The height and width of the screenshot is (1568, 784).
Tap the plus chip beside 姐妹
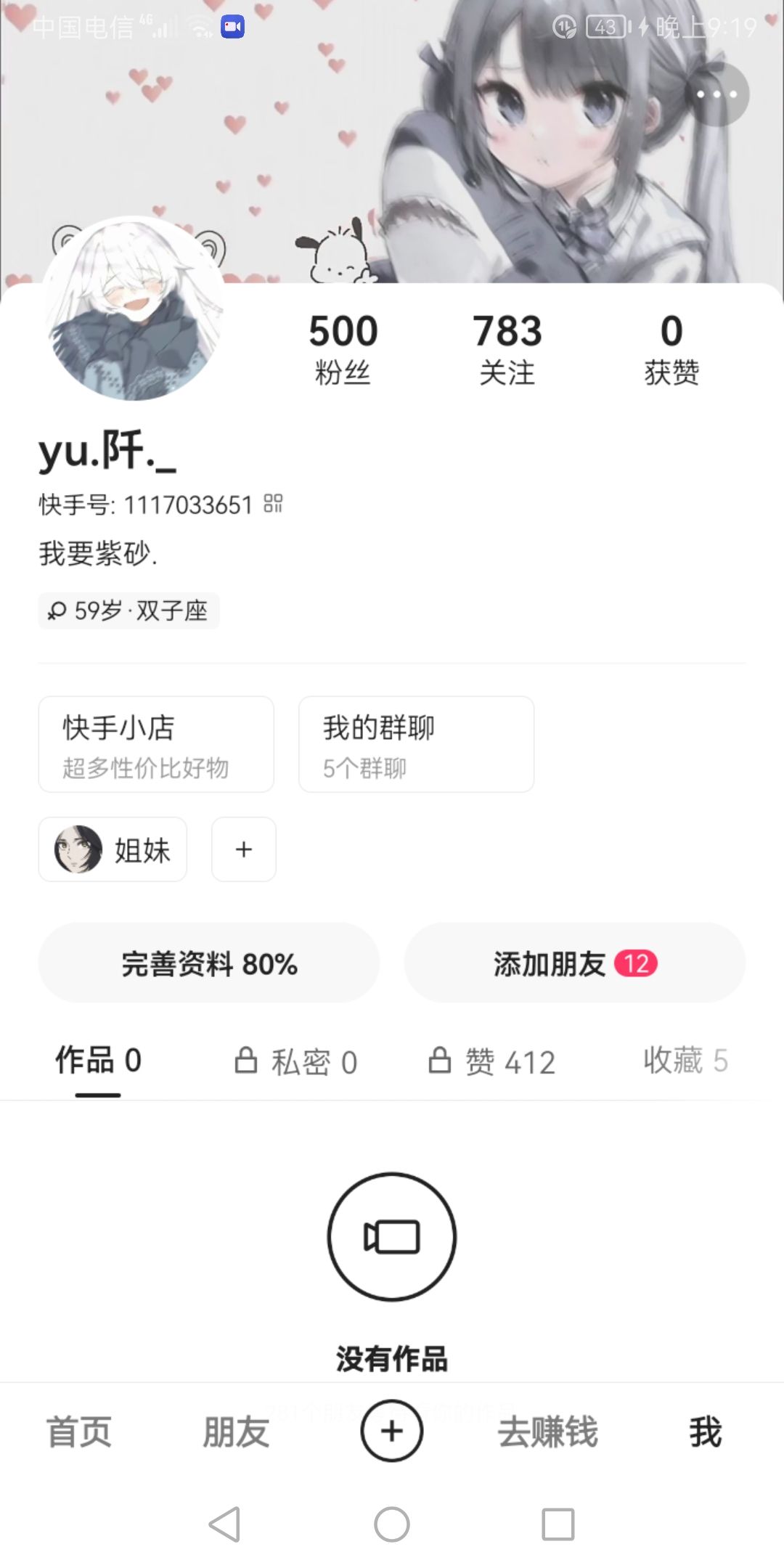244,849
